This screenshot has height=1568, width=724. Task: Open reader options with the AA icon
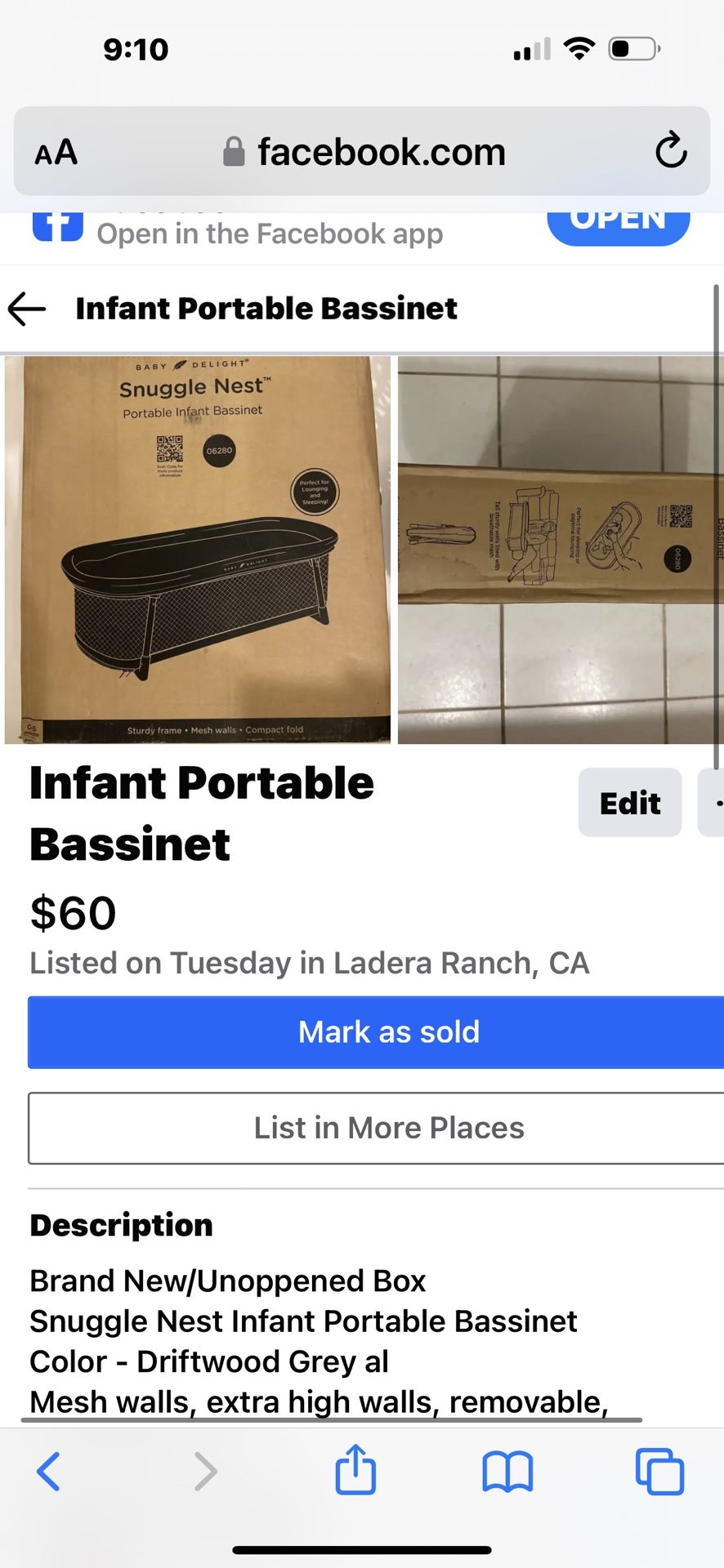tap(56, 151)
